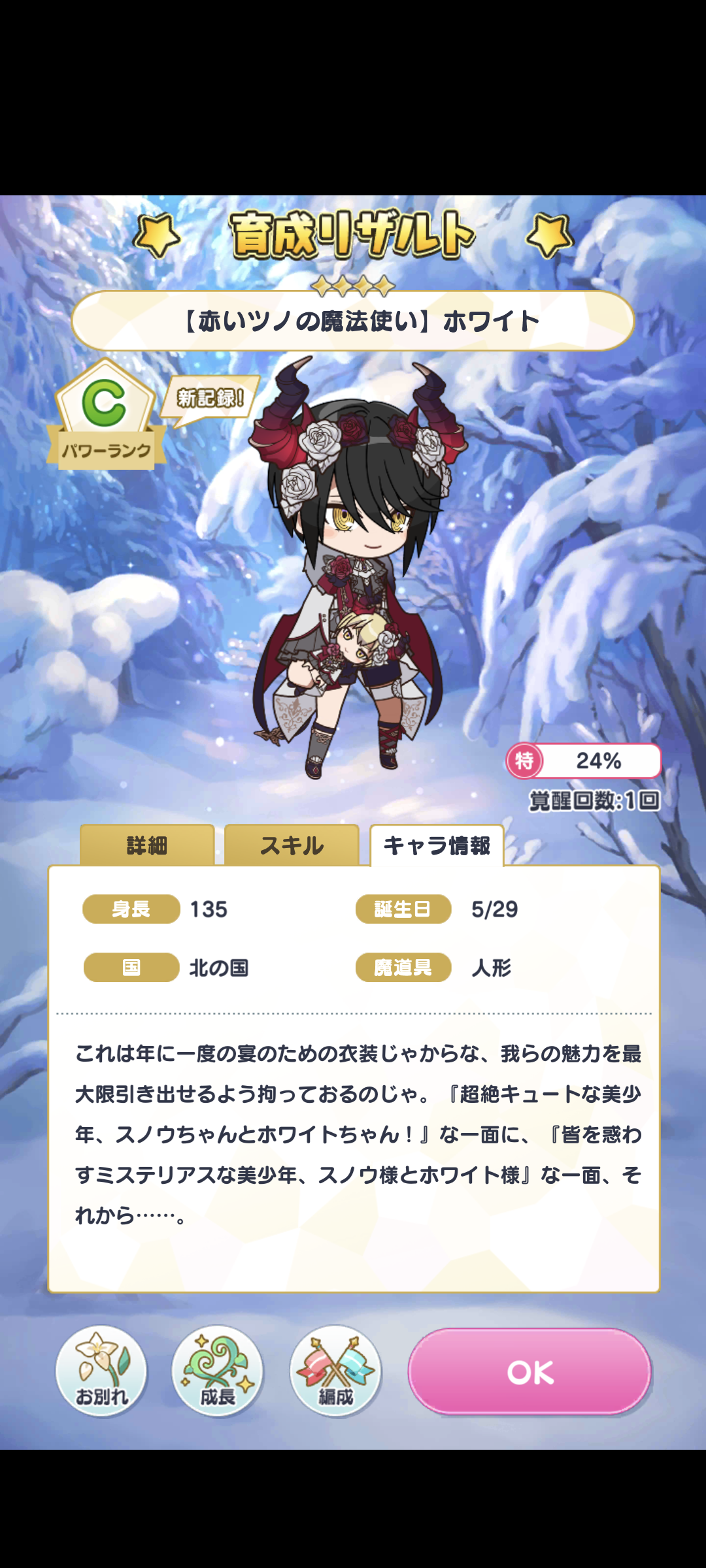Switch to the 詳細 tab
This screenshot has height=1568, width=706.
[x=147, y=845]
